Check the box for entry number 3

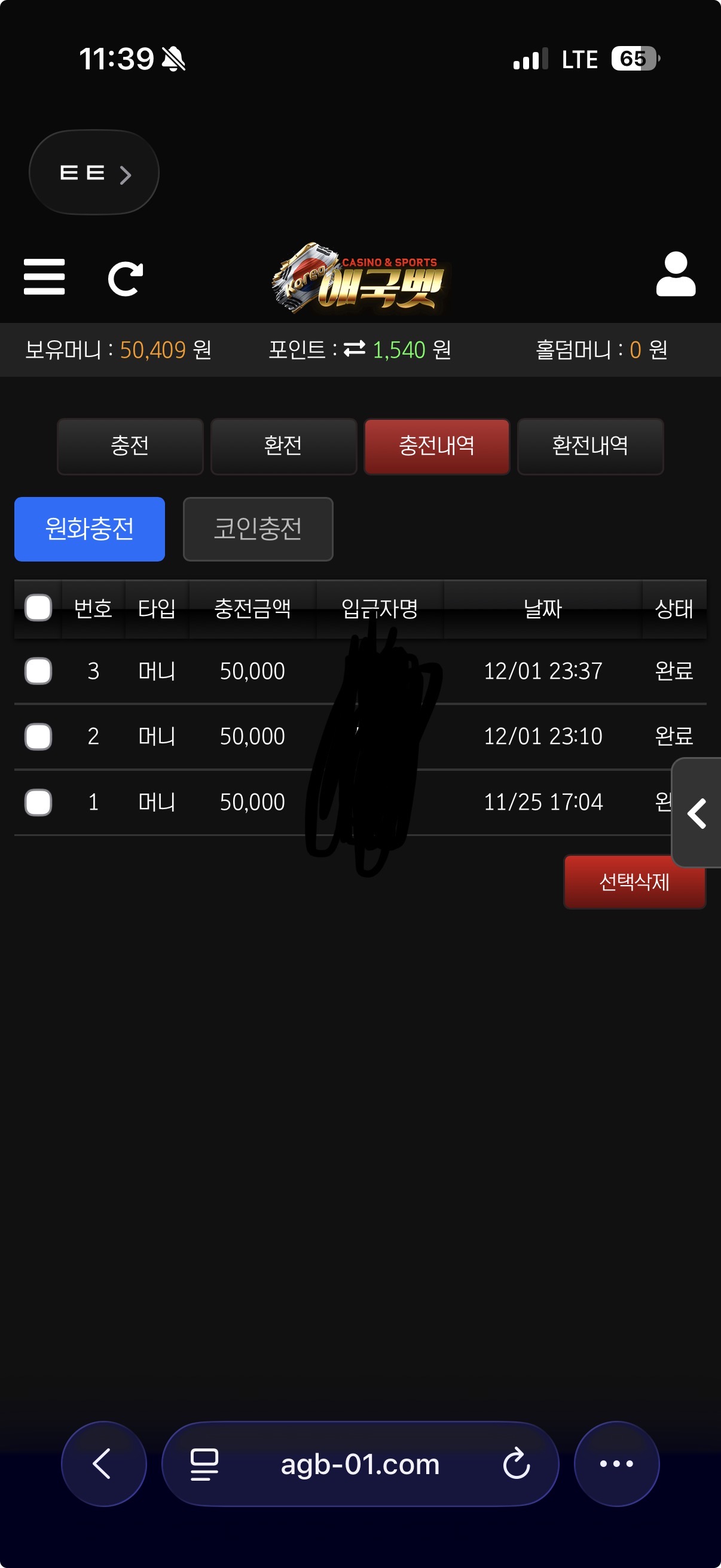click(38, 671)
